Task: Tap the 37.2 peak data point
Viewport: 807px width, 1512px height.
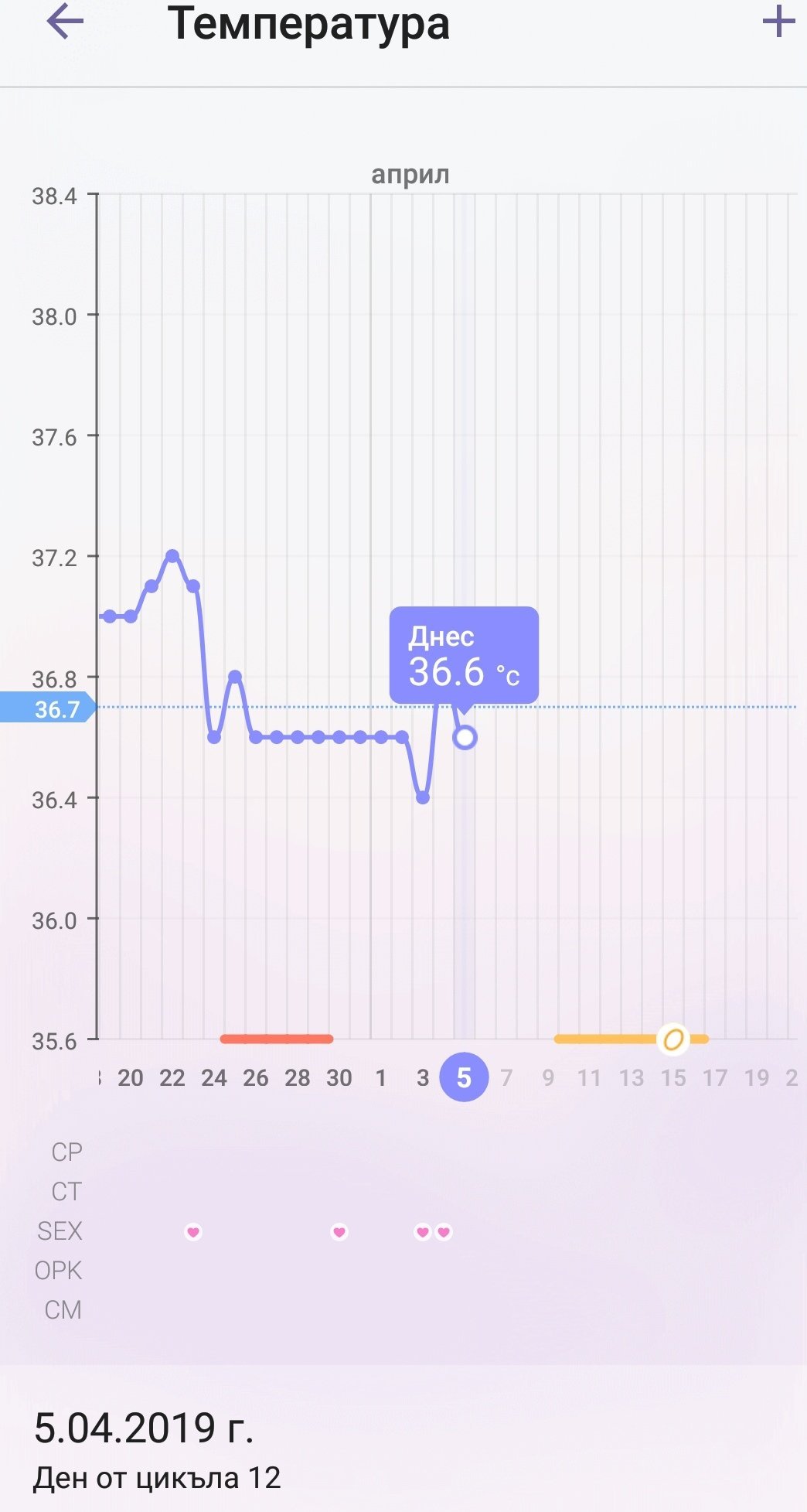Action: click(x=172, y=556)
